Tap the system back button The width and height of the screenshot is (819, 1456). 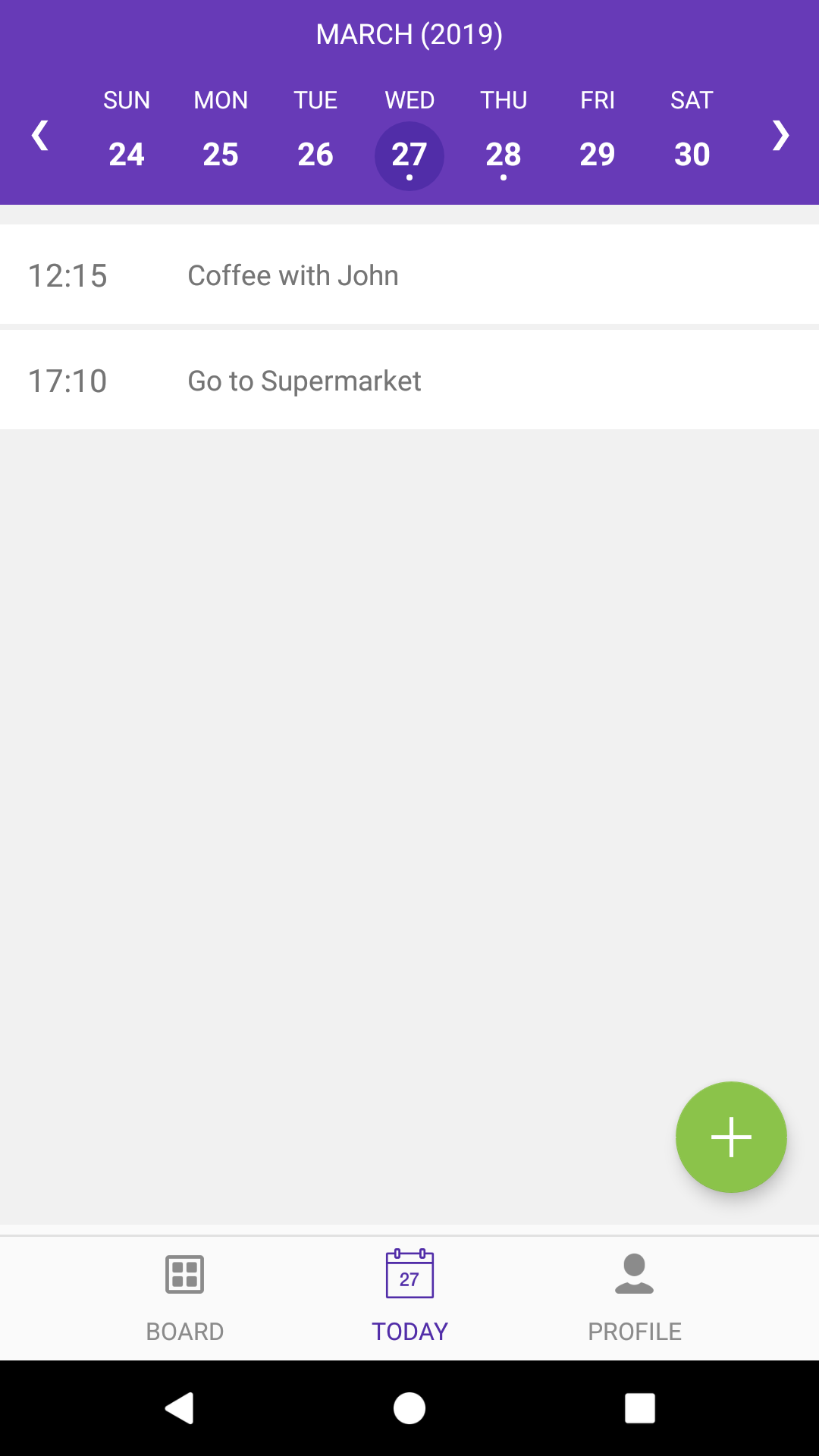[180, 1408]
